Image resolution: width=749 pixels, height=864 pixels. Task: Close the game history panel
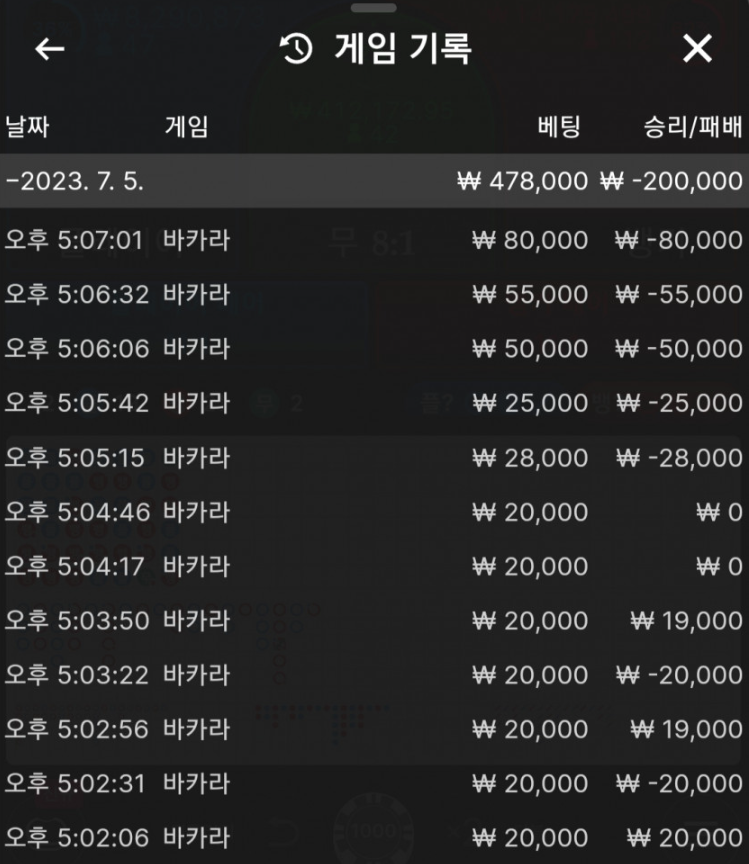coord(697,48)
